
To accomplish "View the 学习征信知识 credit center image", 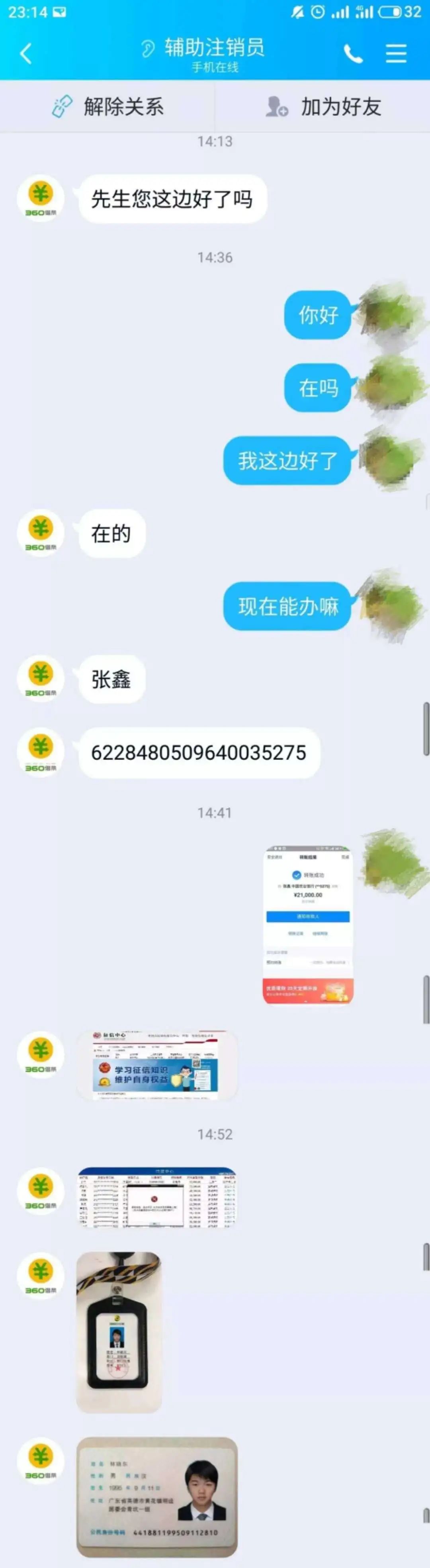I will point(157,1065).
